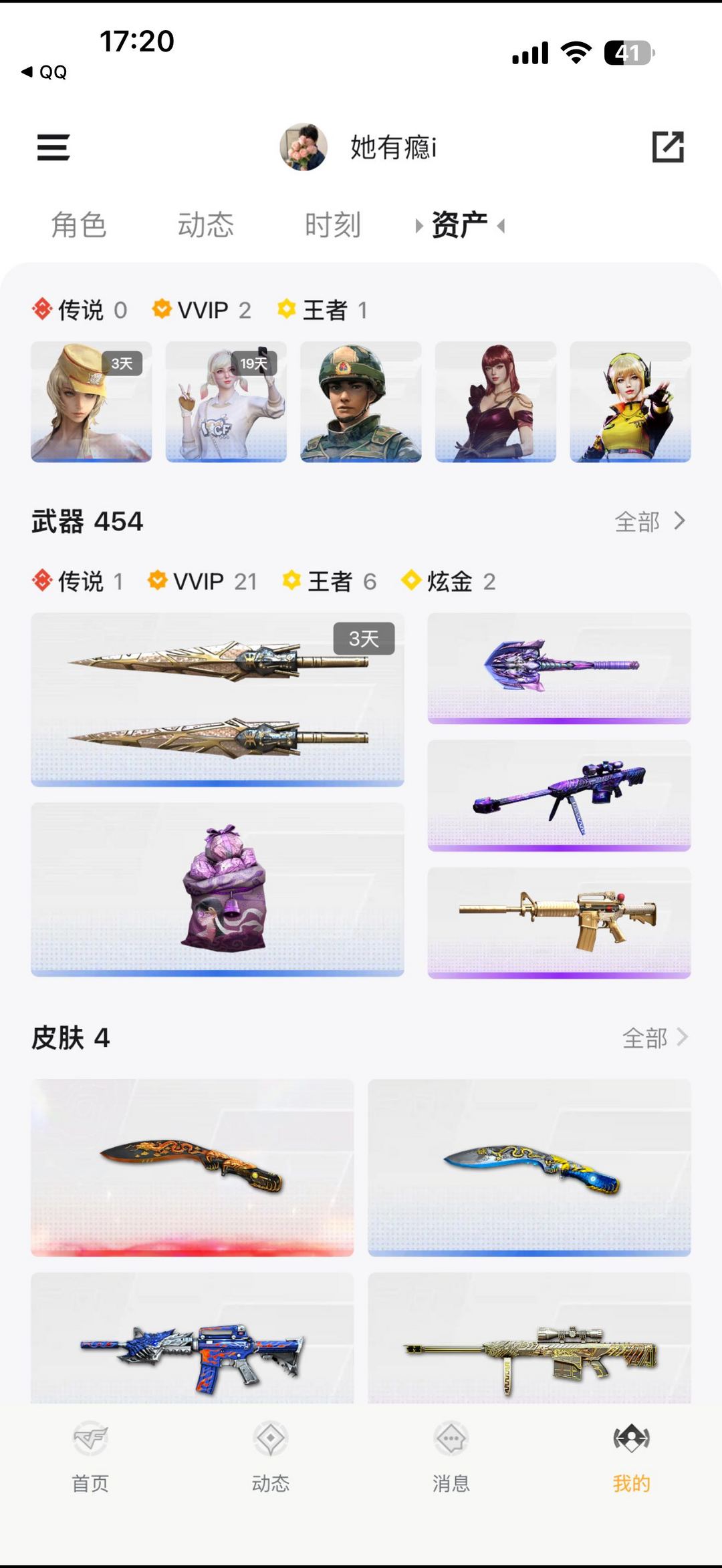Open the blonde character with headphones
The height and width of the screenshot is (1568, 722).
click(x=630, y=402)
